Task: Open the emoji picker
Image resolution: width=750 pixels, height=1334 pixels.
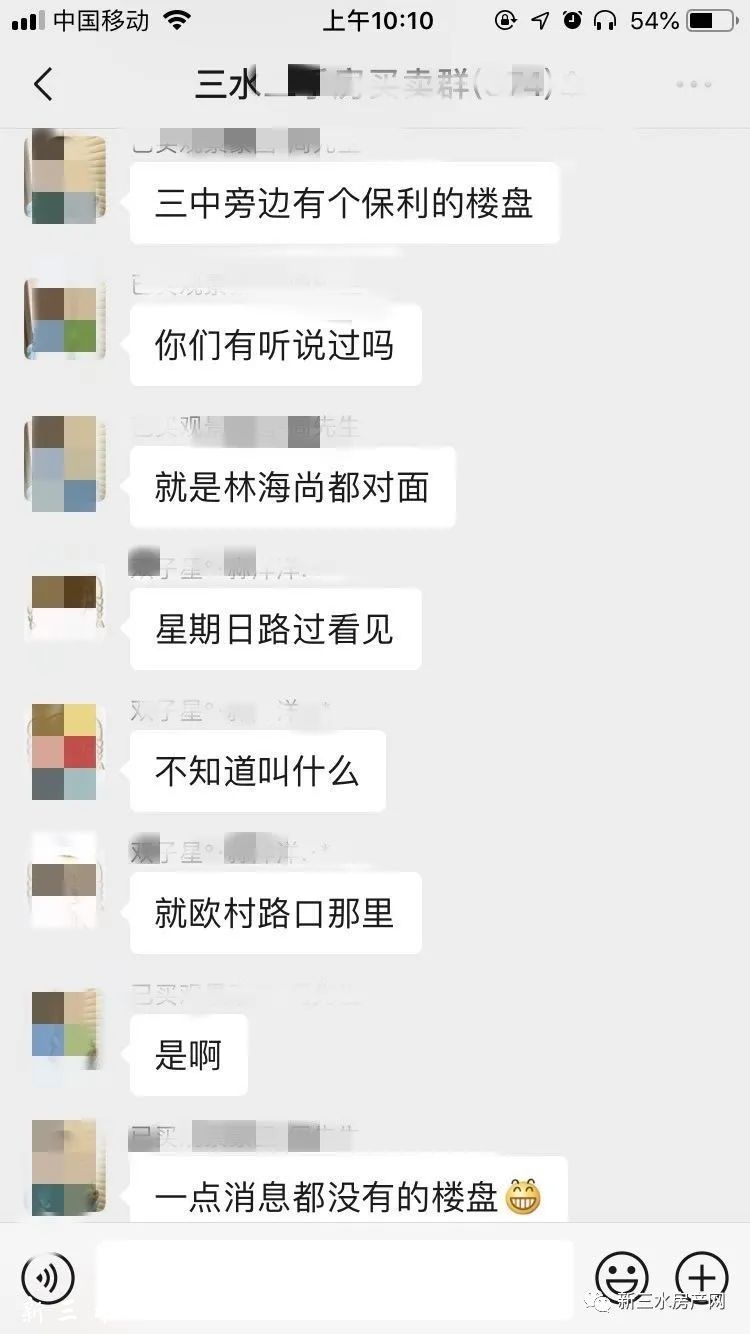Action: 621,1277
